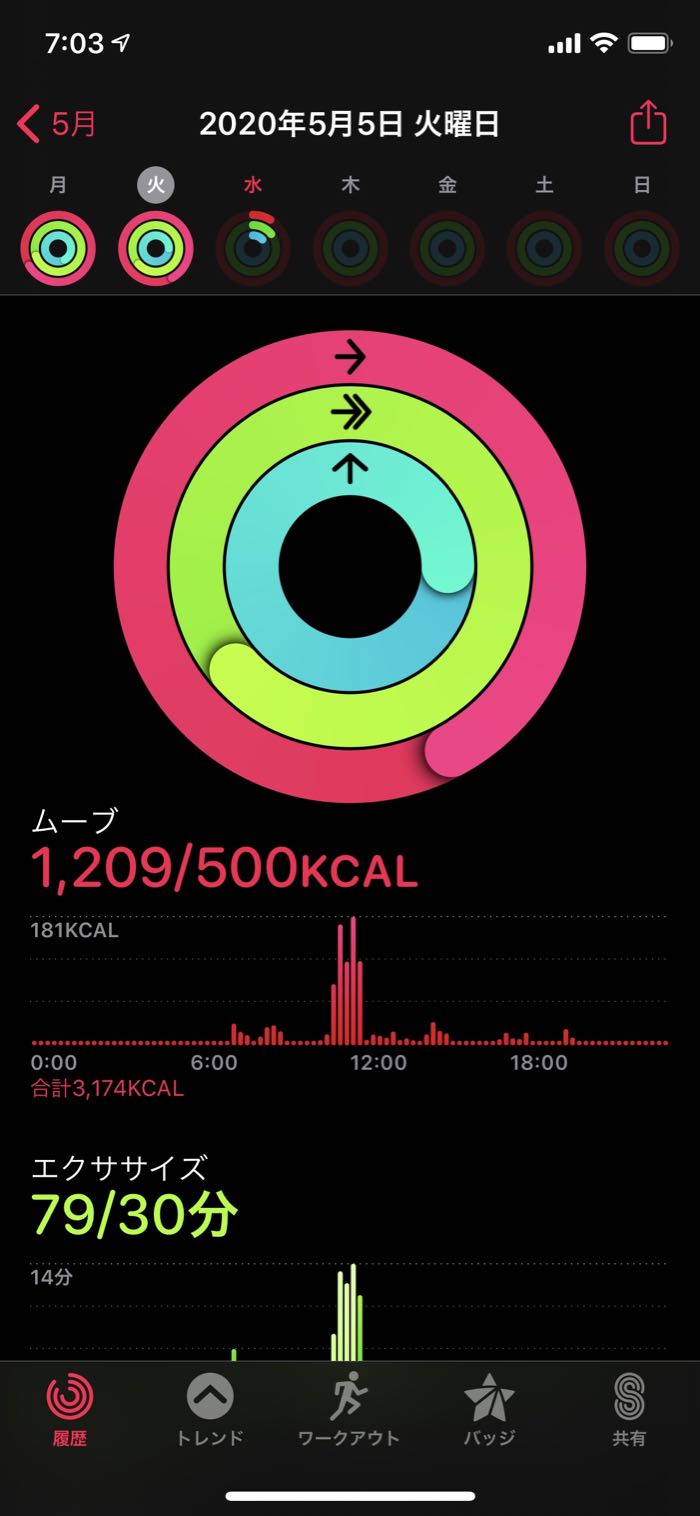The width and height of the screenshot is (700, 1516).
Task: Select Wednesday (水) activity rings
Action: pos(253,248)
